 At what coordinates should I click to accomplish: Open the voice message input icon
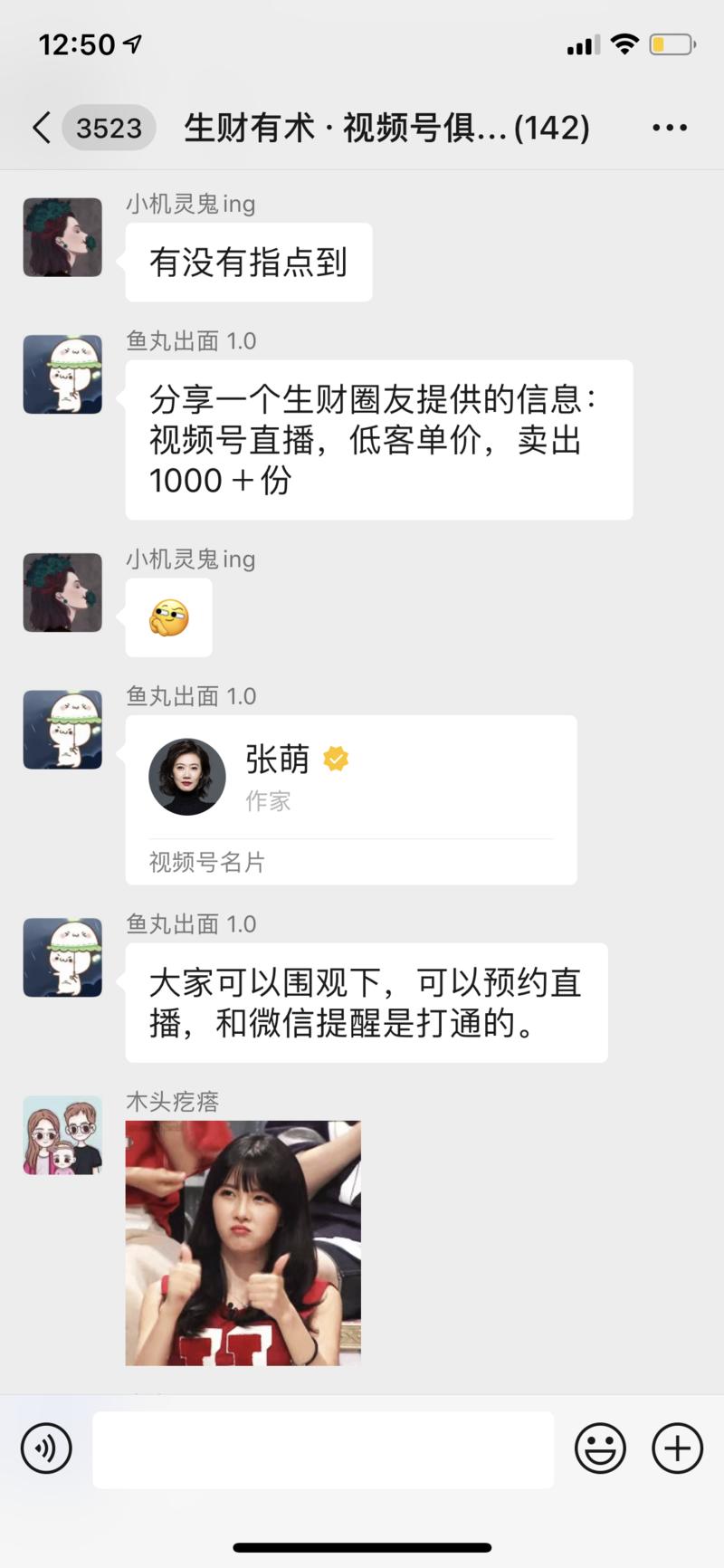(46, 1448)
